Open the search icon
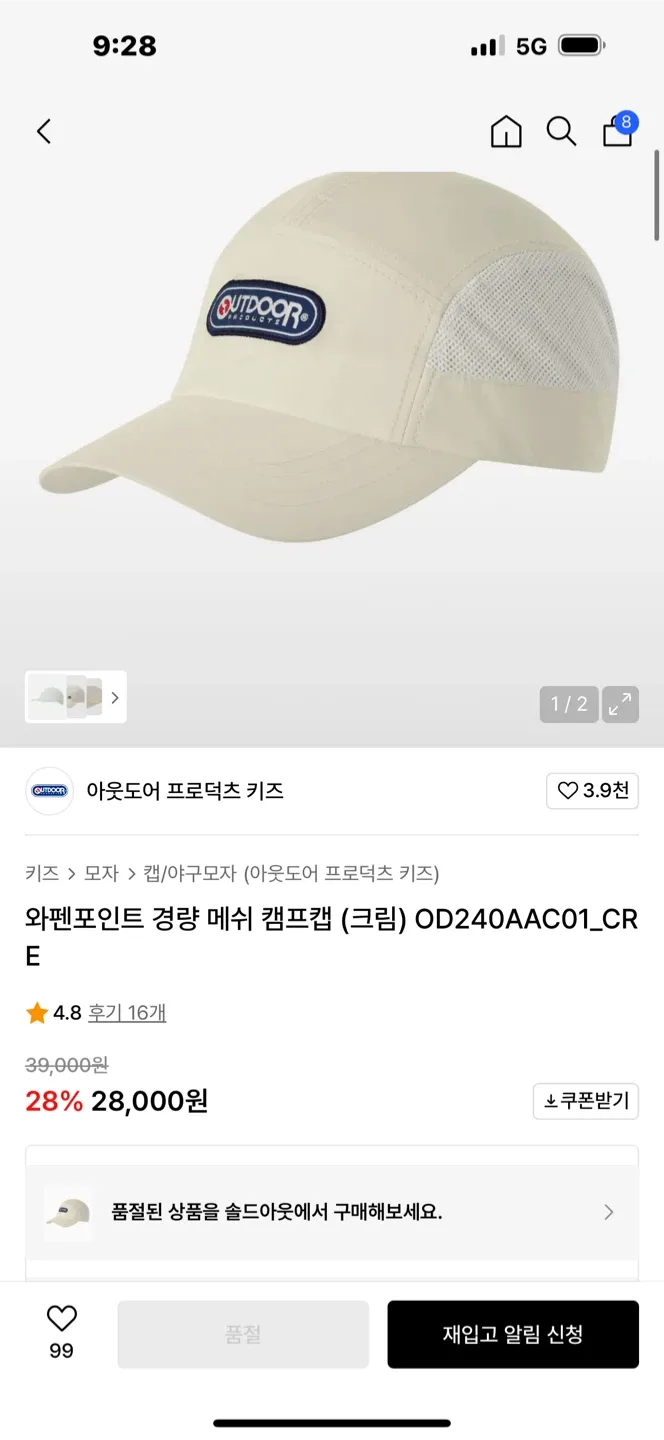 (561, 131)
